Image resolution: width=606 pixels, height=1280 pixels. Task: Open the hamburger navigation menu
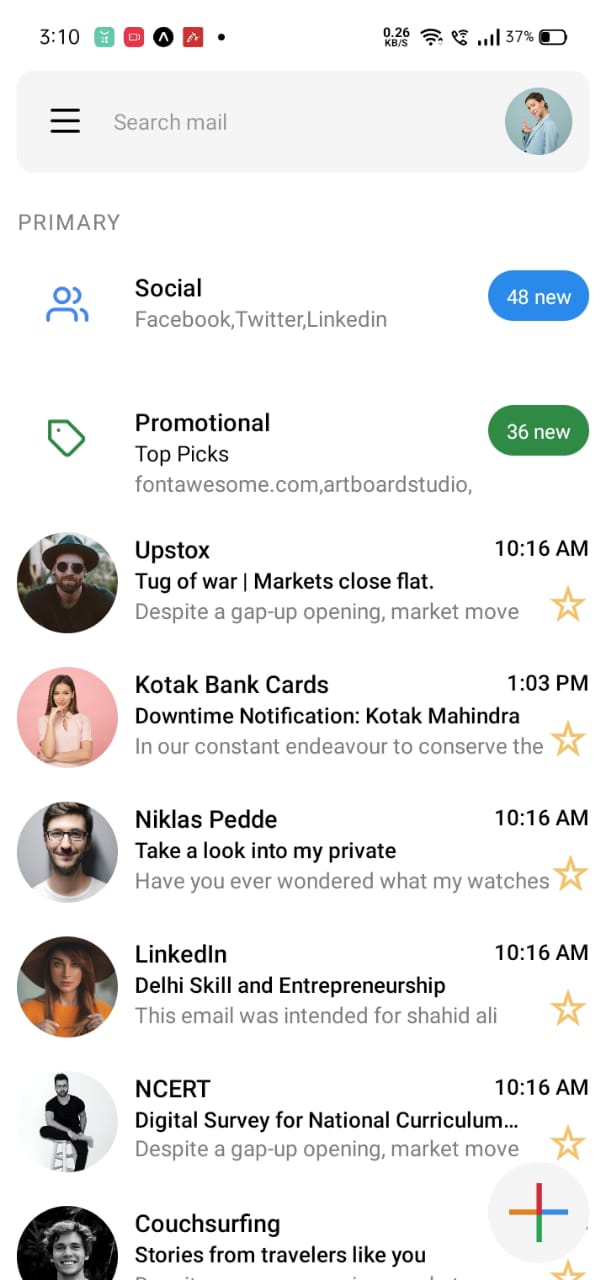65,122
